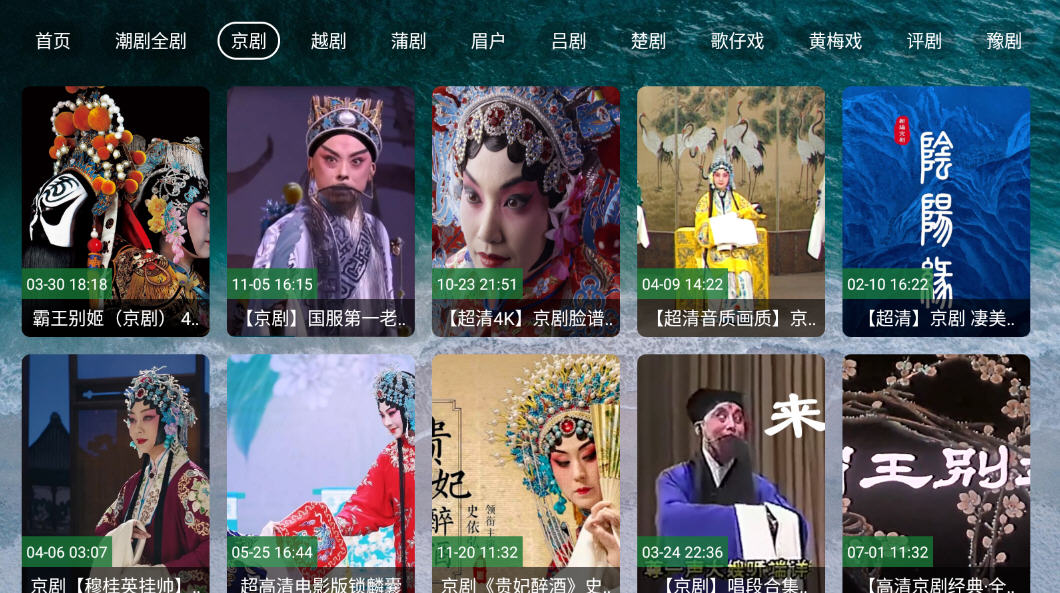1060x593 pixels.
Task: Play 京剧《贵妃醉酒》video
Action: pyautogui.click(x=526, y=470)
